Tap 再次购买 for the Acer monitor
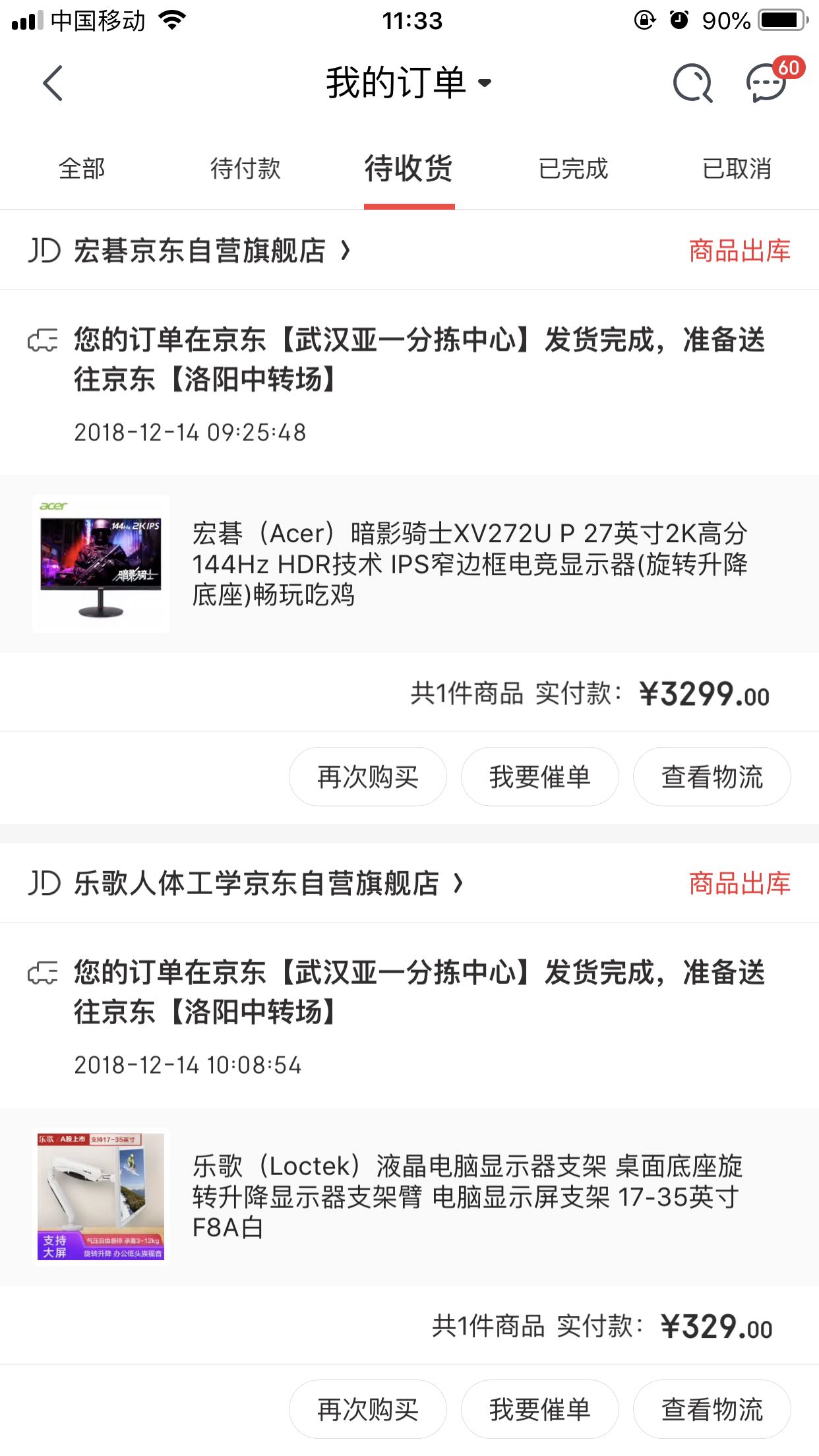The width and height of the screenshot is (819, 1456). 368,777
